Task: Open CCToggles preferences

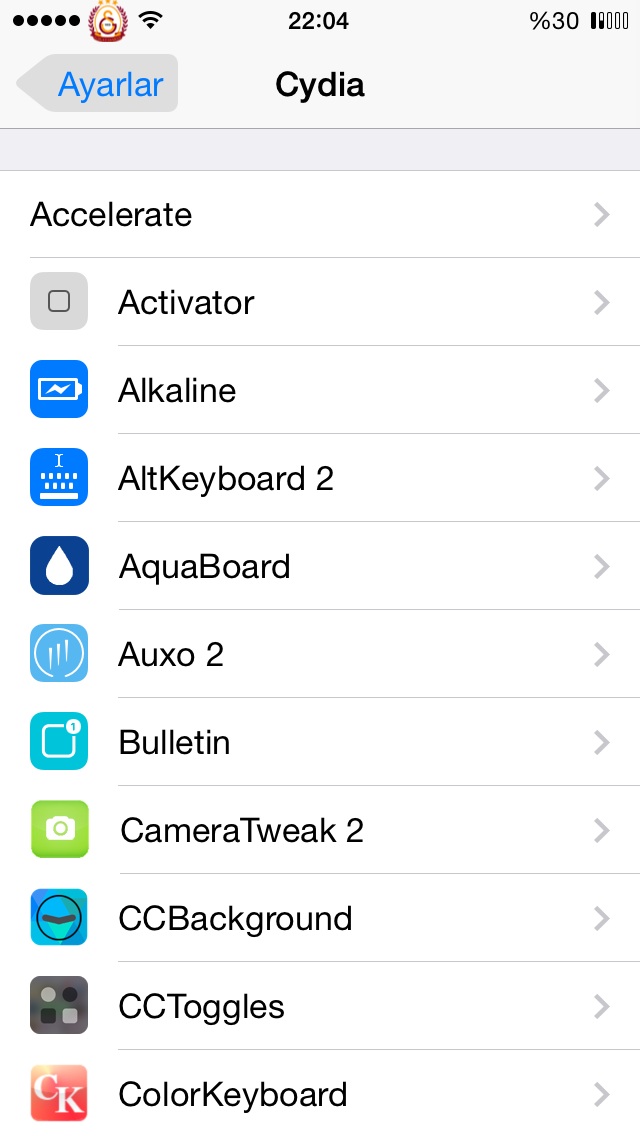Action: pos(320,1006)
